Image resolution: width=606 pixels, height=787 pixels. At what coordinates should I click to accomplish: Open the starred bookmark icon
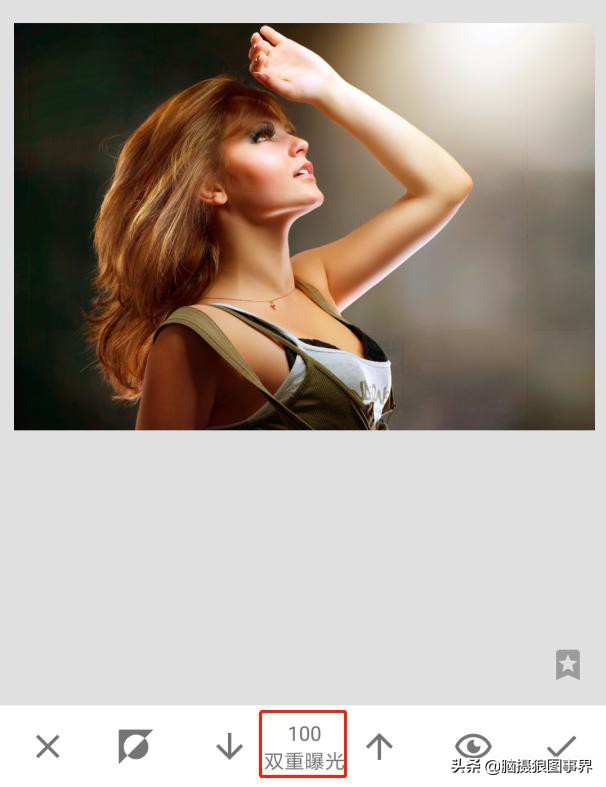coord(567,664)
